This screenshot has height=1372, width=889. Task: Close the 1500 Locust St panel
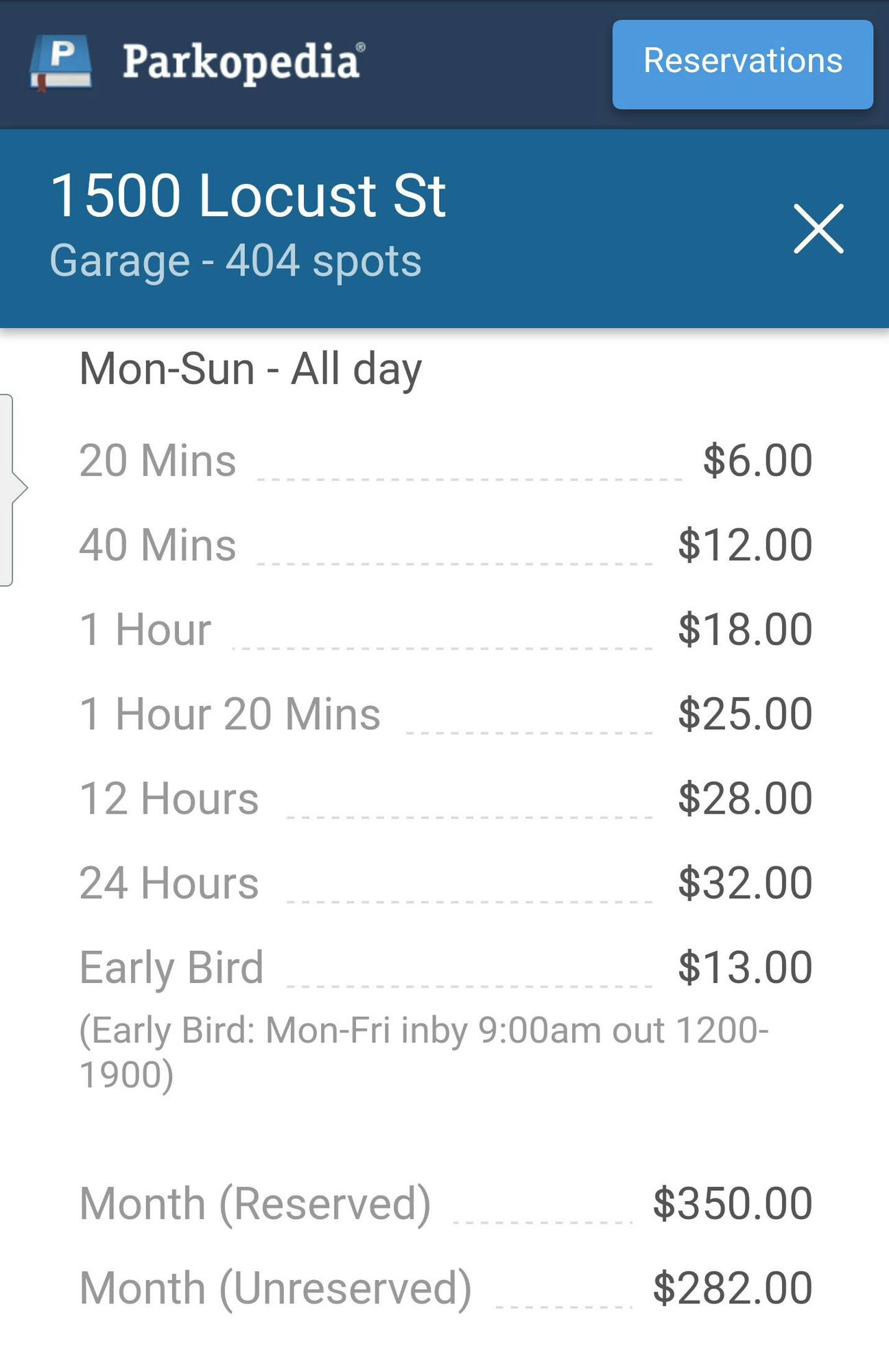818,228
